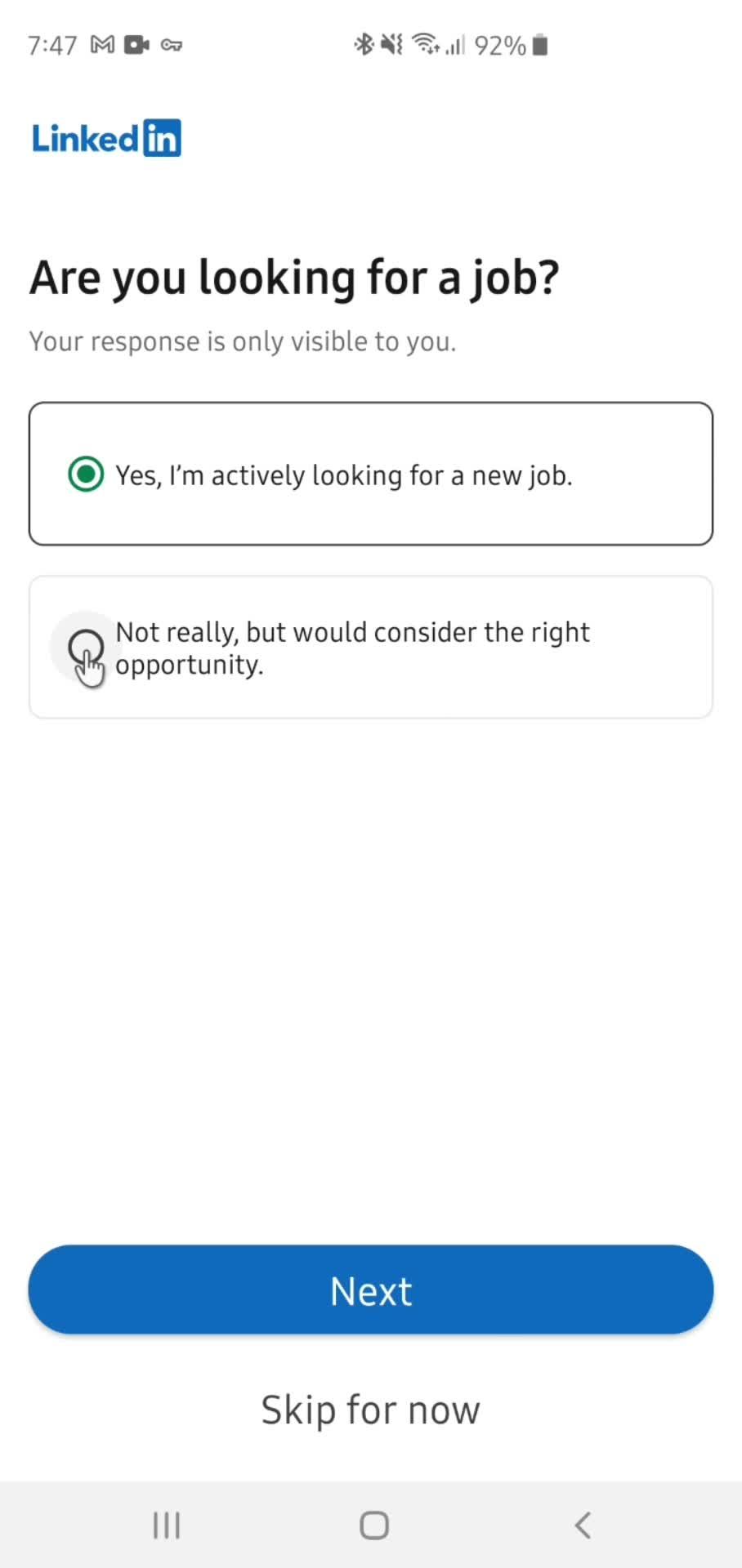Tap the battery icon in the status bar
Image resolution: width=742 pixels, height=1568 pixels.
click(x=541, y=44)
